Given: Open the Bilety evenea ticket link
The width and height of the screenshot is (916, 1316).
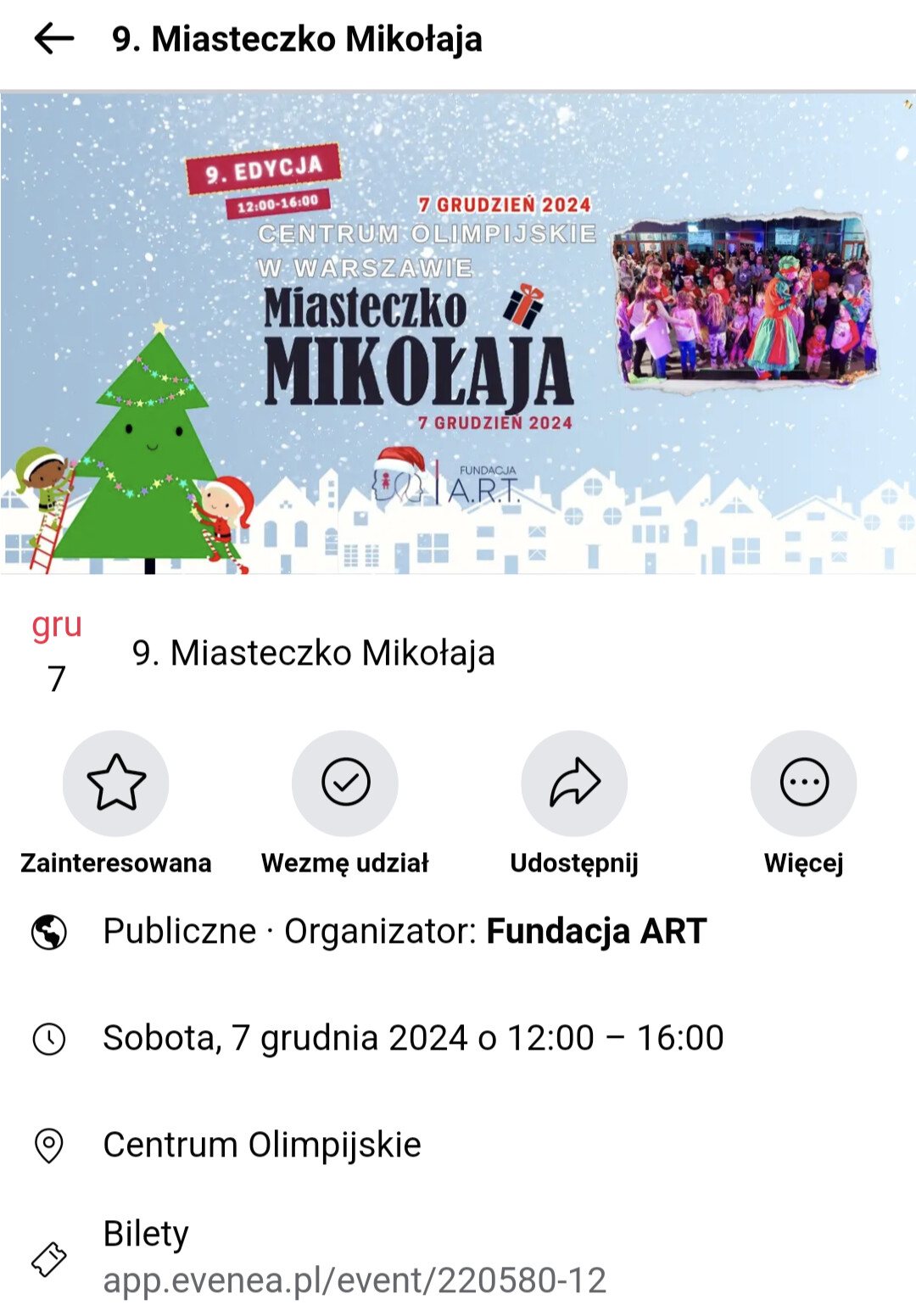Looking at the screenshot, I should coord(355,1280).
